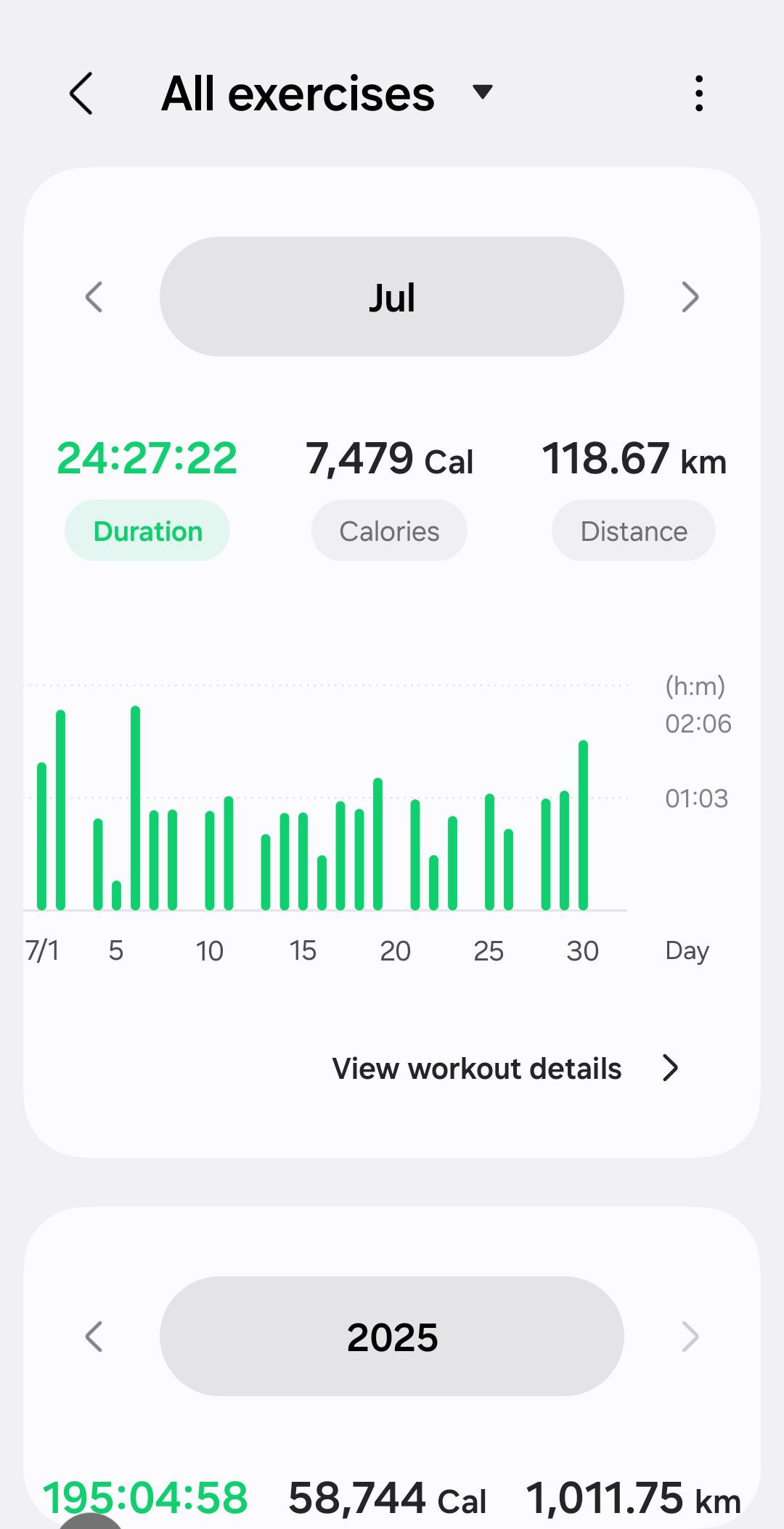View workout details
Screen dimensions: 784x1529
pos(505,1069)
